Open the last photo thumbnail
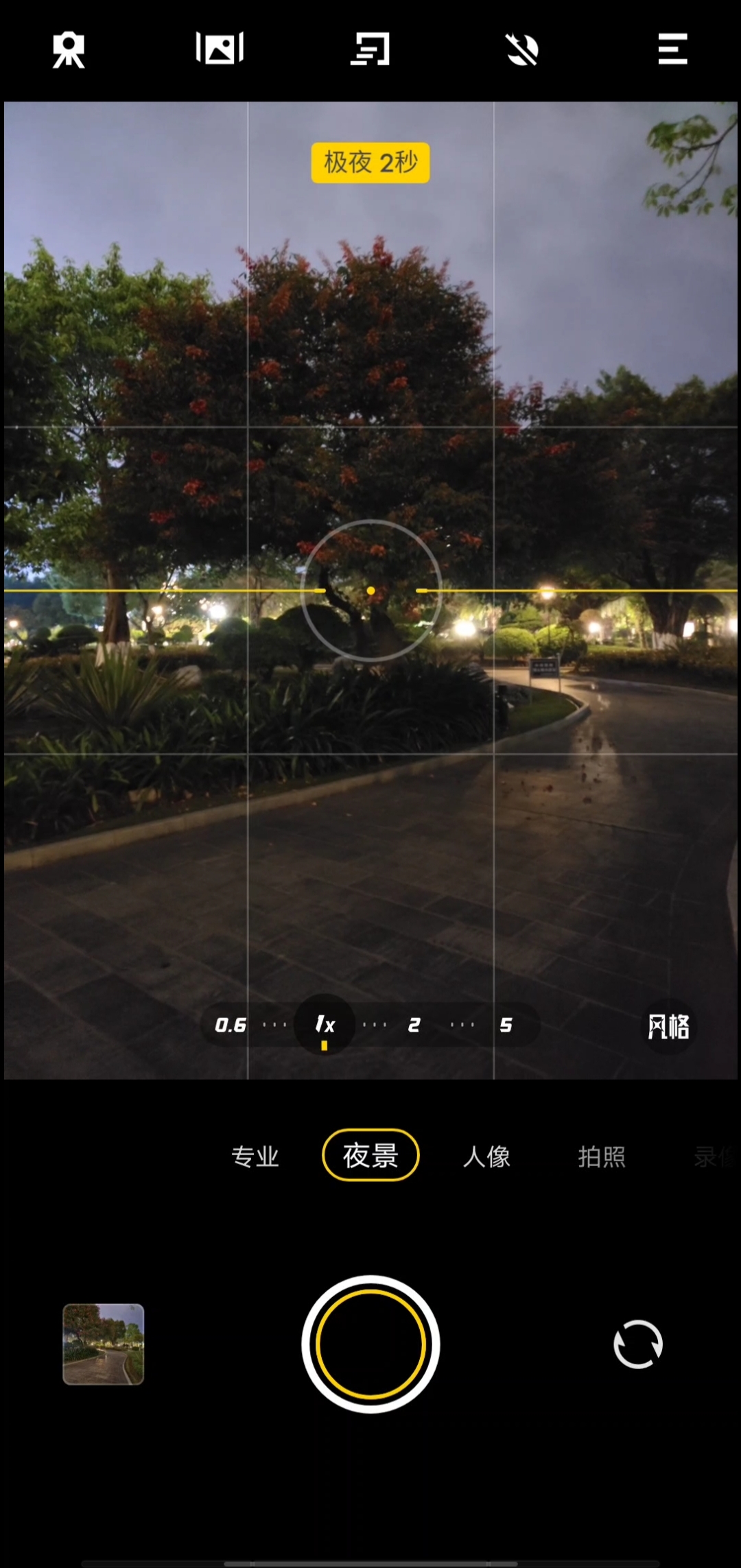 (104, 1344)
